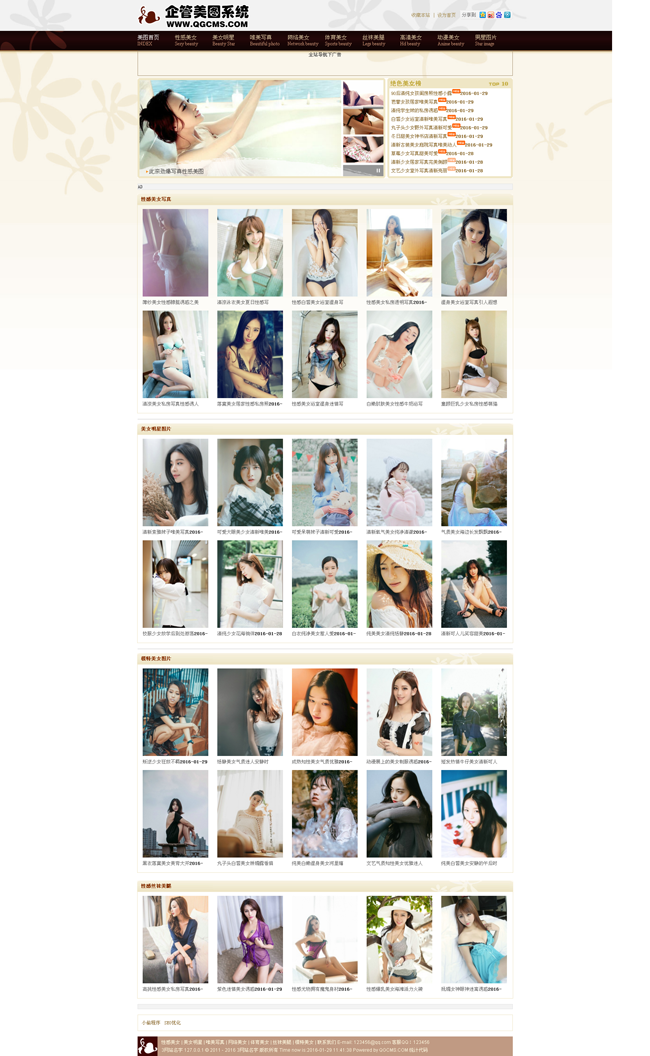Image resolution: width=650 pixels, height=1056 pixels.
Task: Go to the 美图首页 INDEX page
Action: point(148,40)
